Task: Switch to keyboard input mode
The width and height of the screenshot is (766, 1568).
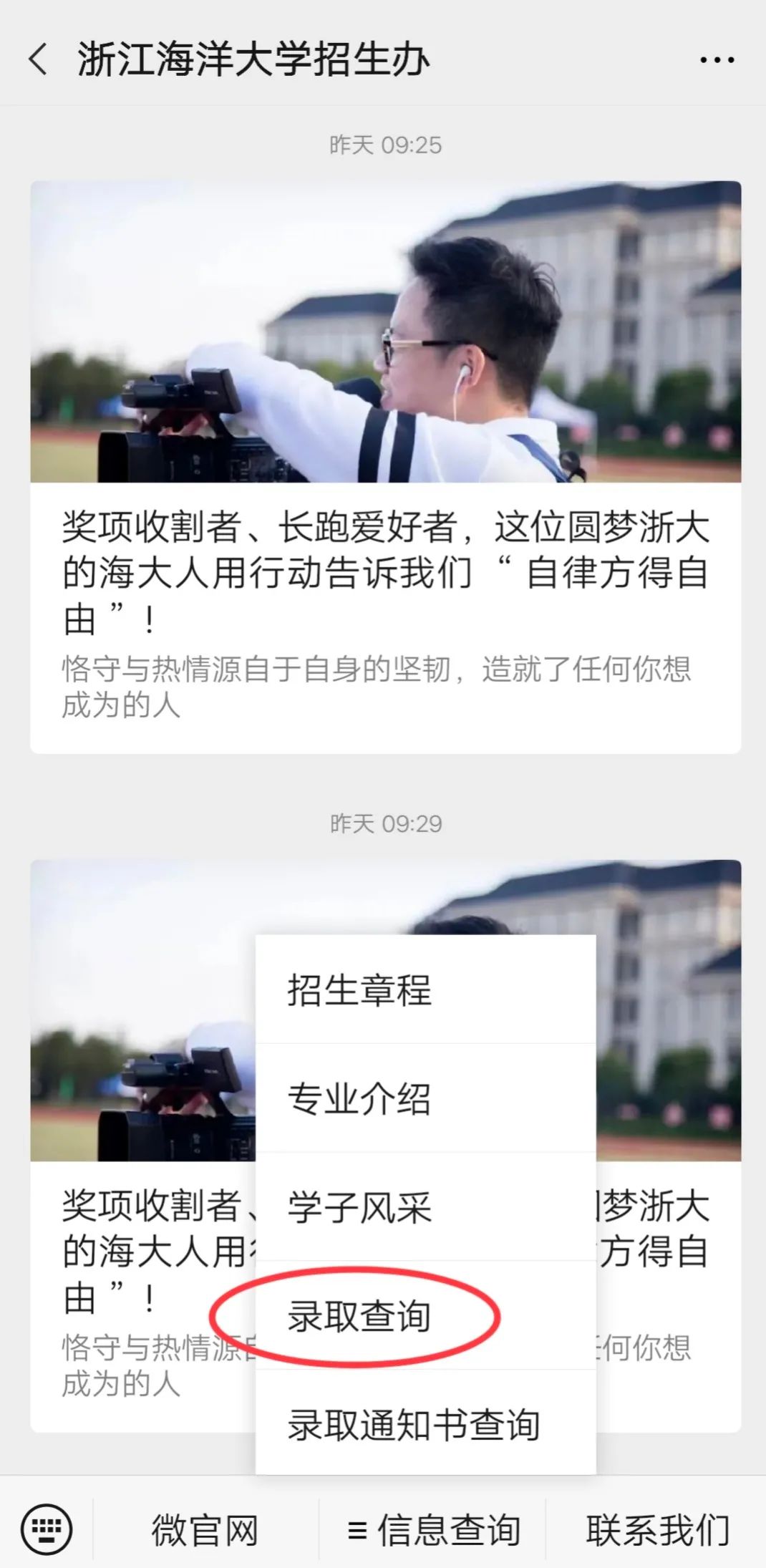Action: click(47, 1530)
